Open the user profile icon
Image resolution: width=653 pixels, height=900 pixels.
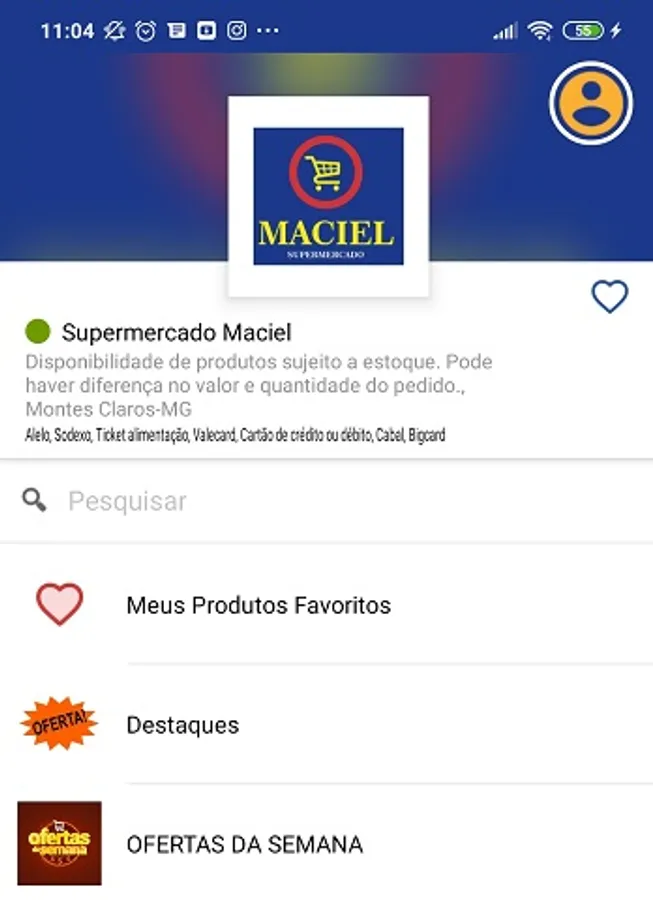click(x=591, y=103)
